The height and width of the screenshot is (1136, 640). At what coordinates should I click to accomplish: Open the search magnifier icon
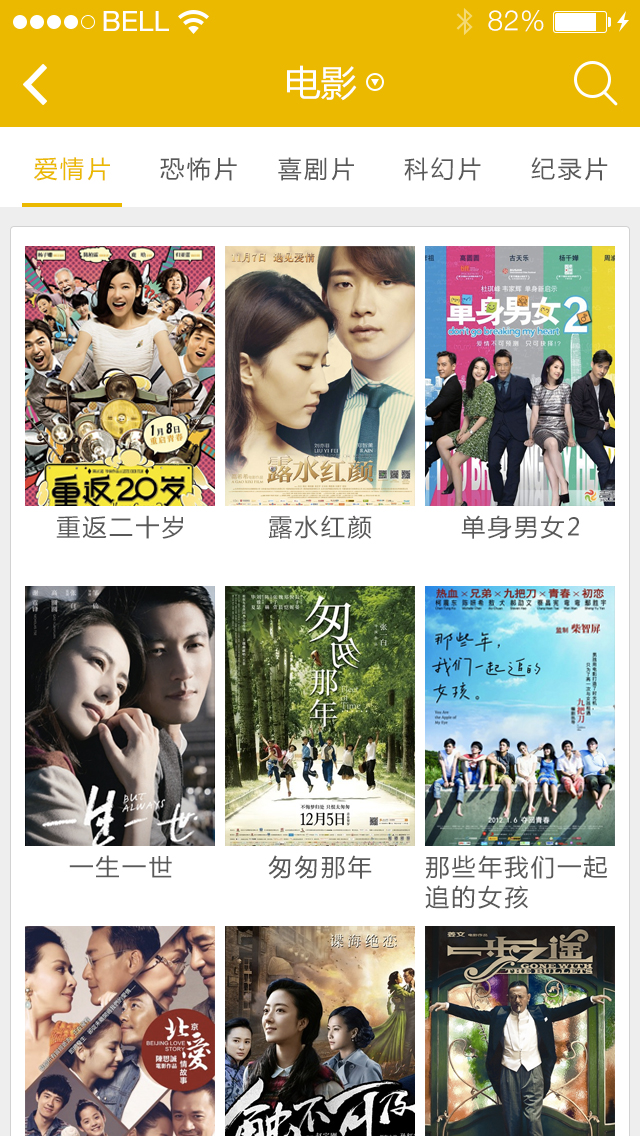(x=595, y=84)
